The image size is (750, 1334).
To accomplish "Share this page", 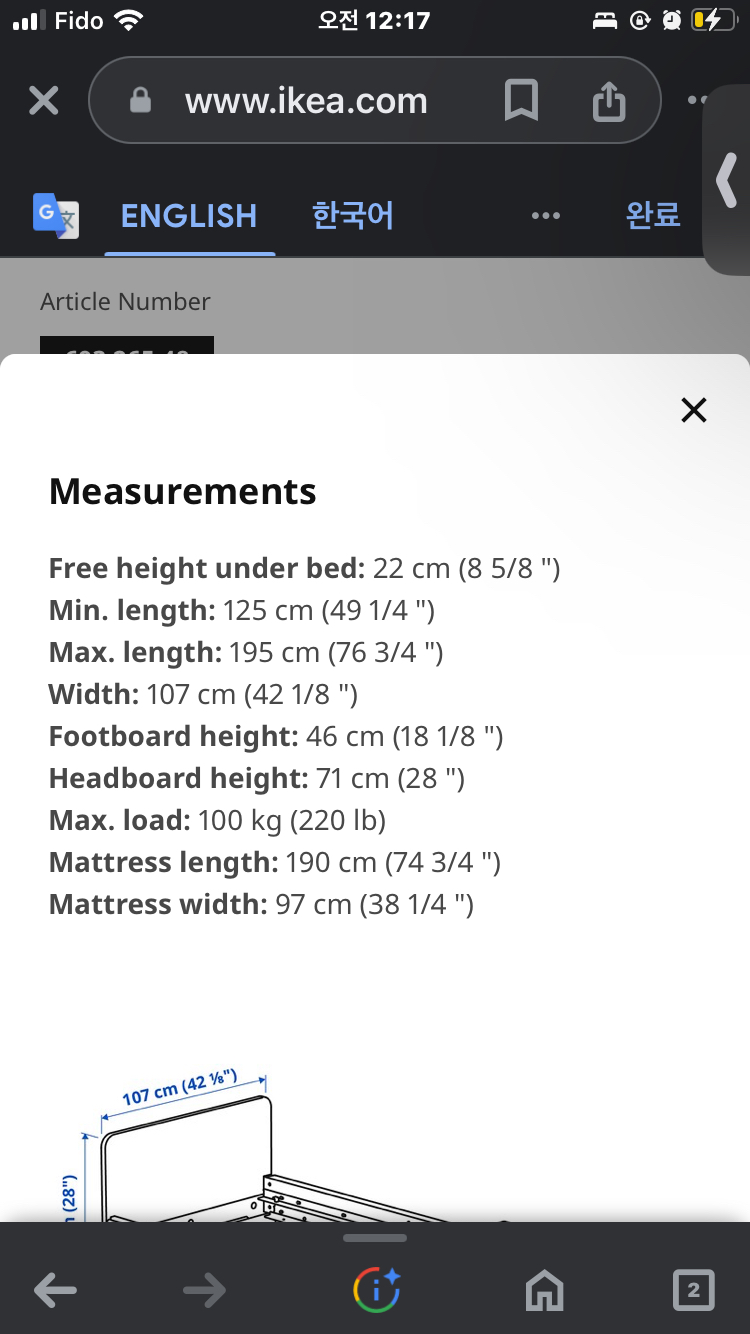I will tap(608, 101).
